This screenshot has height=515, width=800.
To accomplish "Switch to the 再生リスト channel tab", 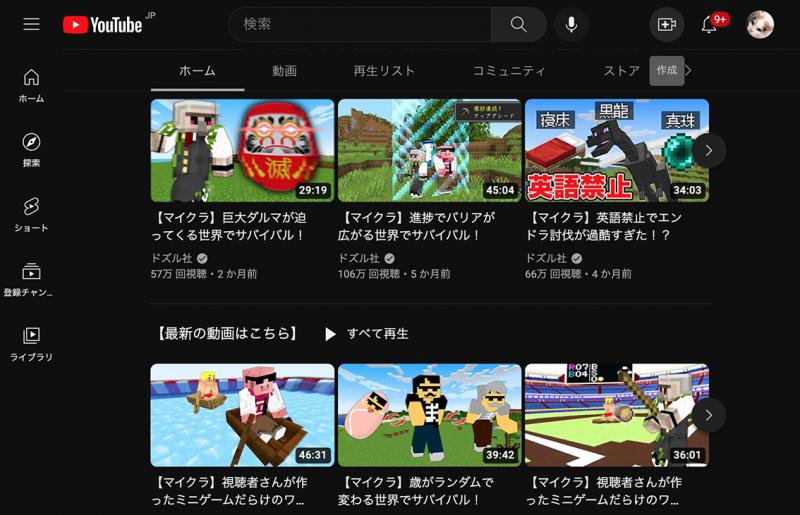I will 384,71.
